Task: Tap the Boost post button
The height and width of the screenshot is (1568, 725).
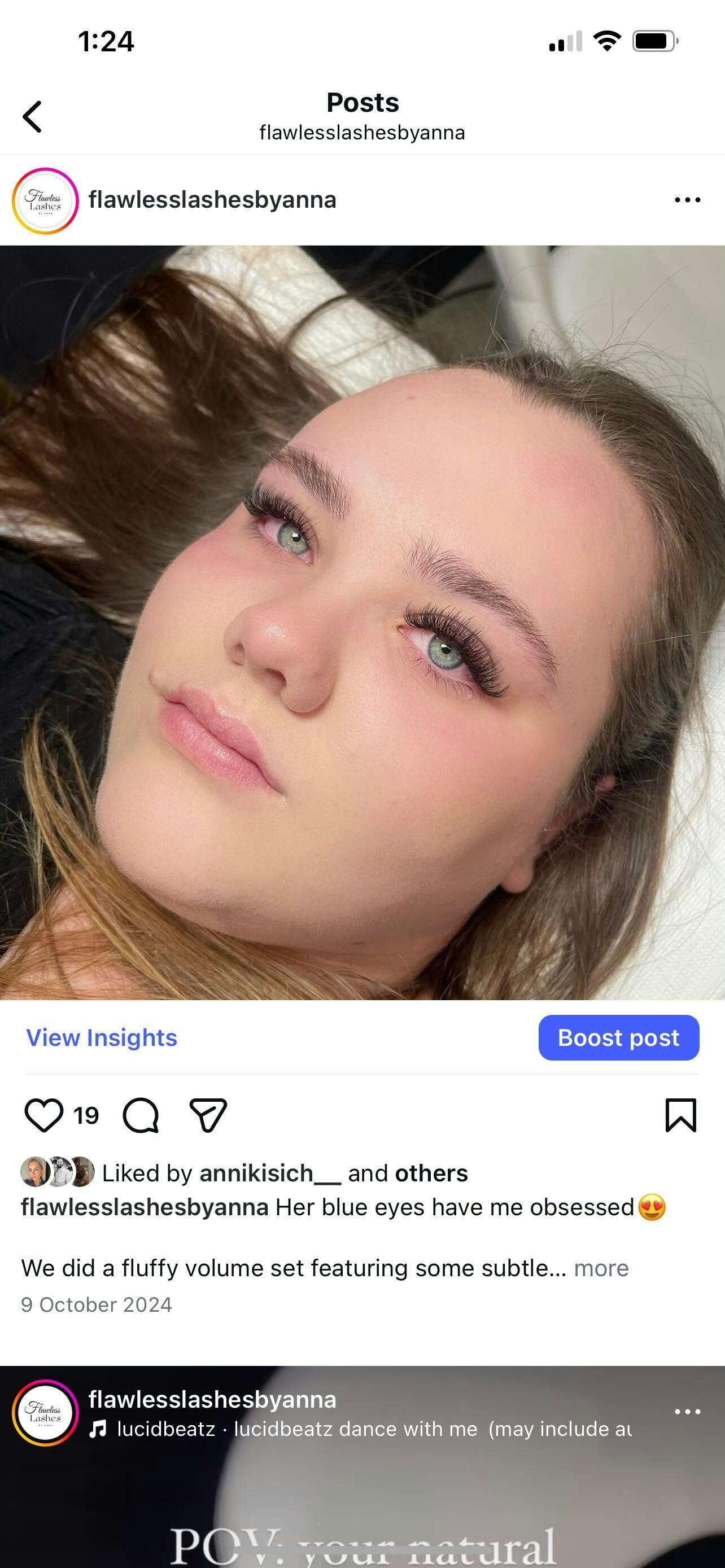Action: click(618, 1037)
